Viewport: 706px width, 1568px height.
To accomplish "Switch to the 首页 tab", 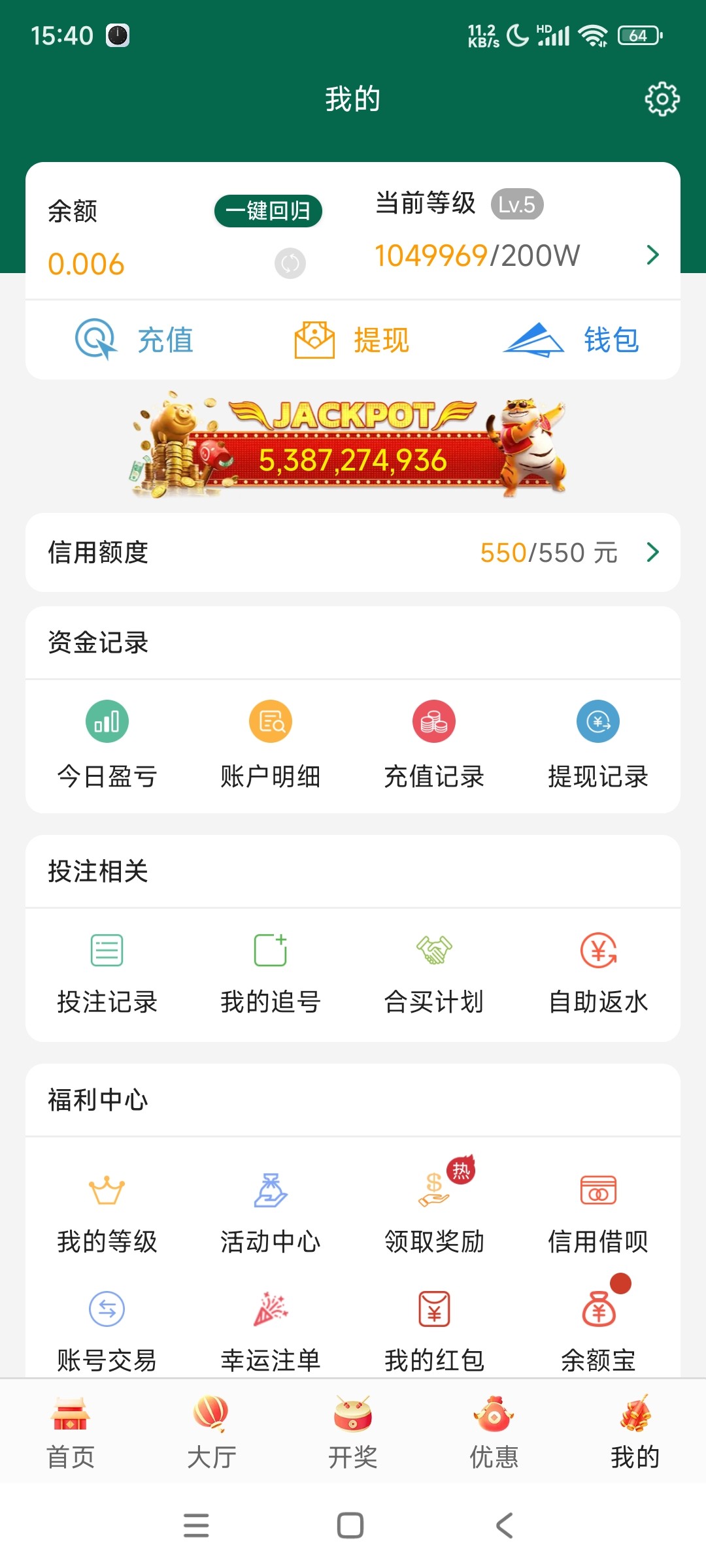I will [x=71, y=1432].
